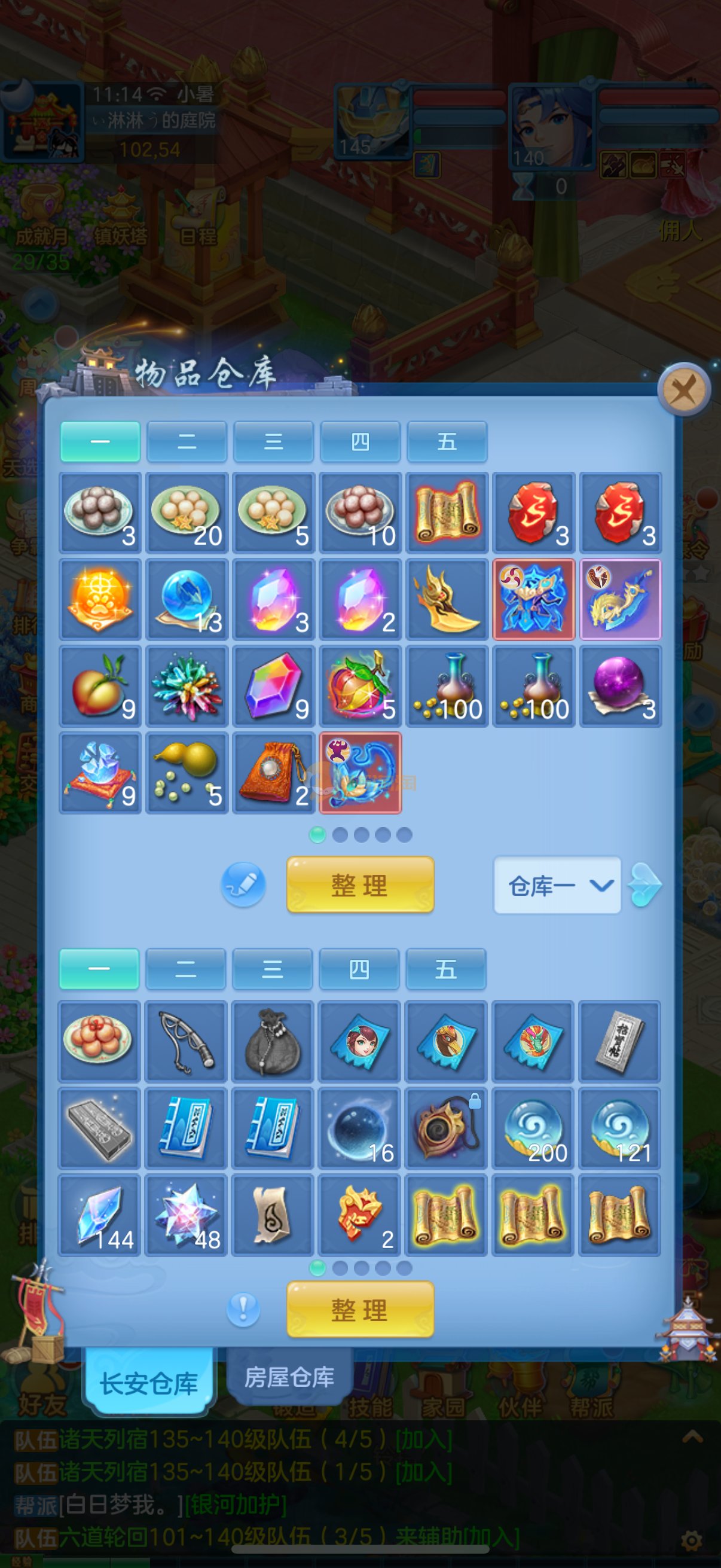
Task: Open the exclamation mark info icon
Action: 243,1309
